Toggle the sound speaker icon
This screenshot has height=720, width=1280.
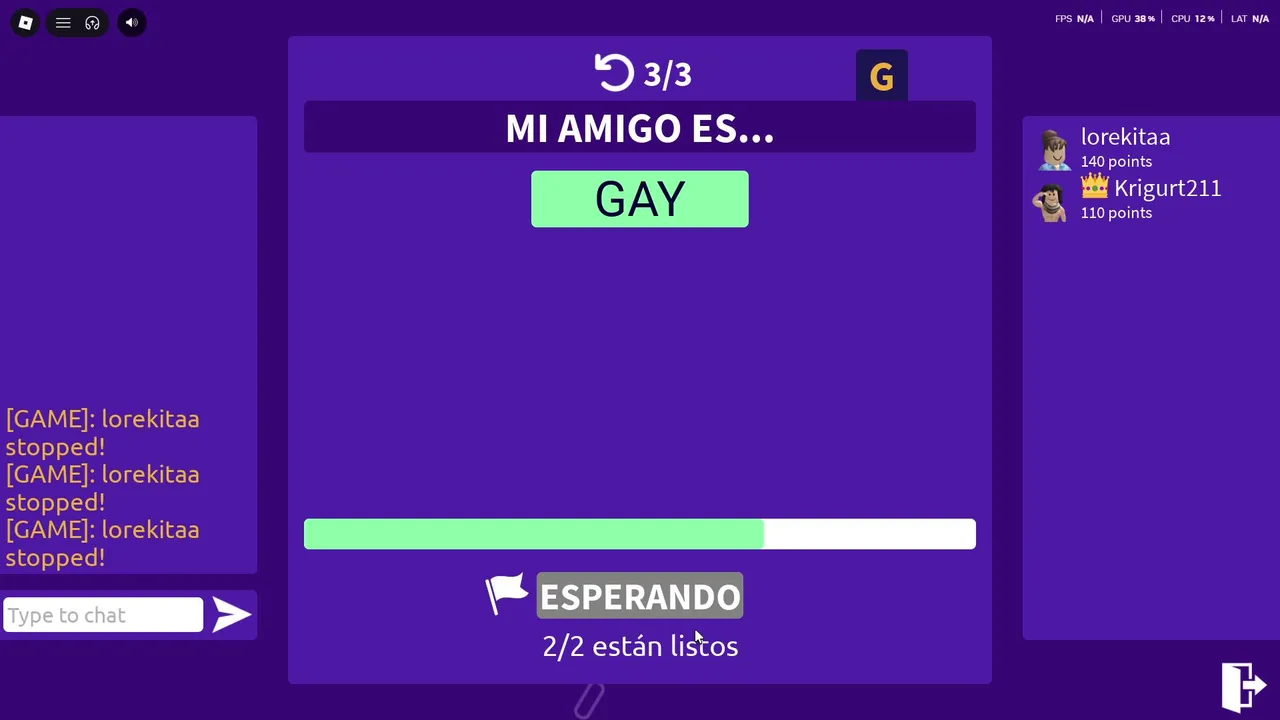(131, 22)
